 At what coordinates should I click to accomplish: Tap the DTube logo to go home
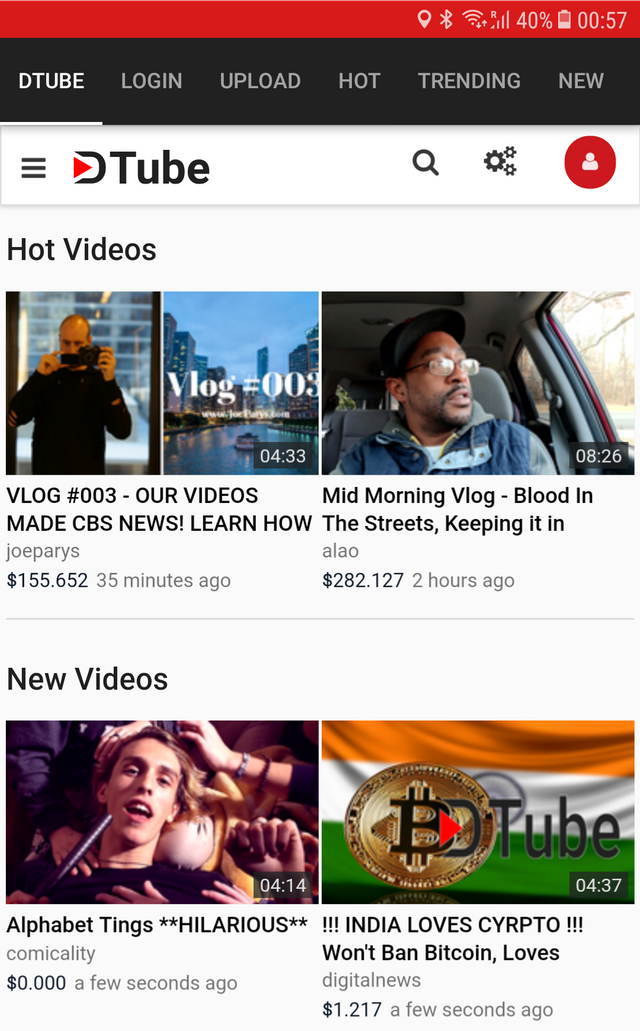pos(141,168)
